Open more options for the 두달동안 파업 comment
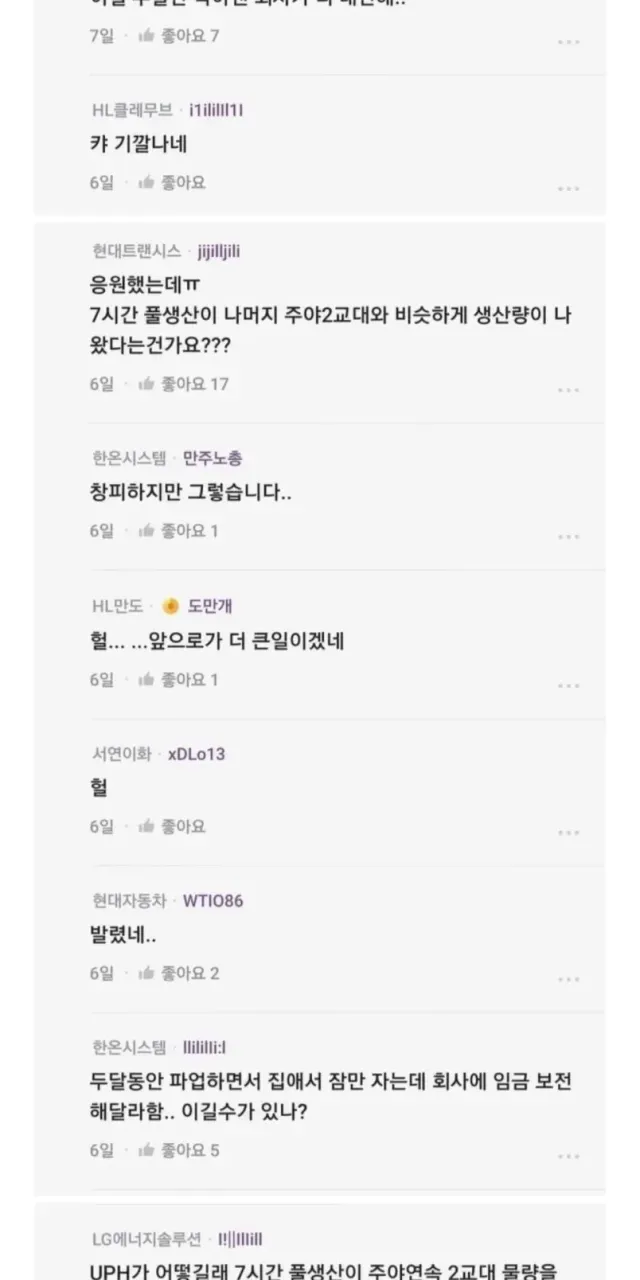The image size is (640, 1280). coord(568,1156)
